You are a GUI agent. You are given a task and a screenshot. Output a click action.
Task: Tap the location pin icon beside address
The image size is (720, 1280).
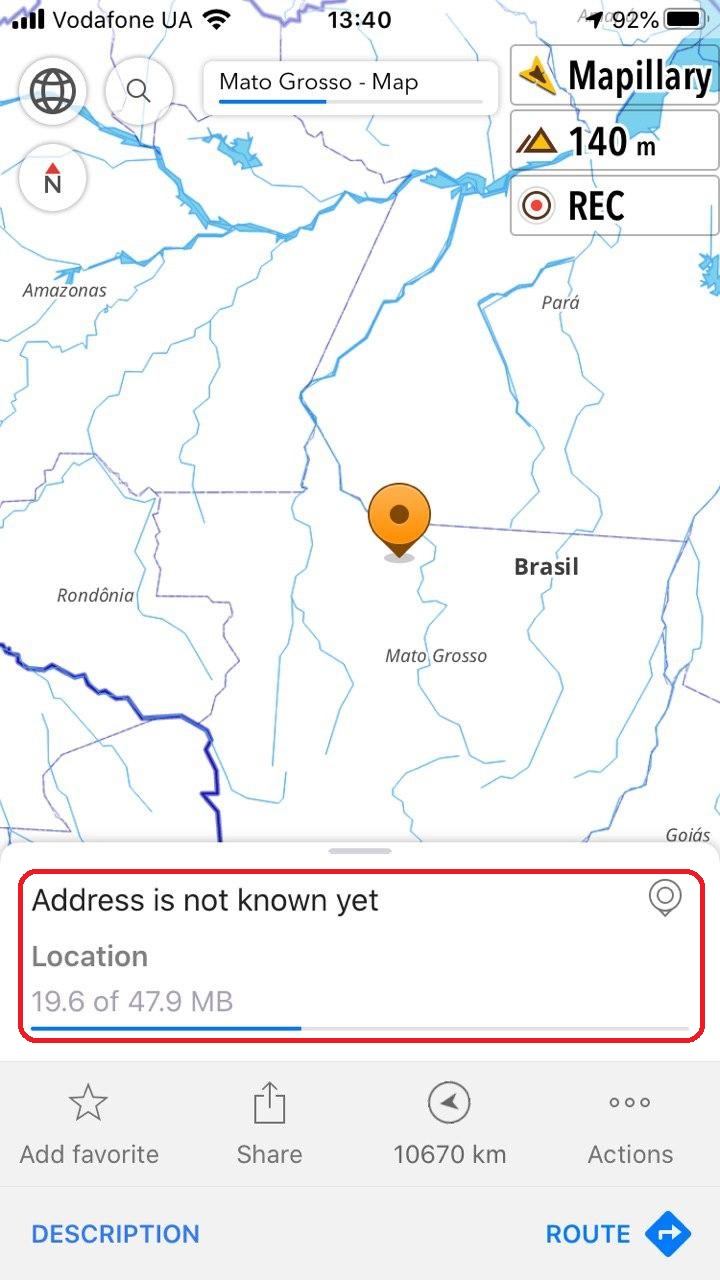pyautogui.click(x=665, y=898)
